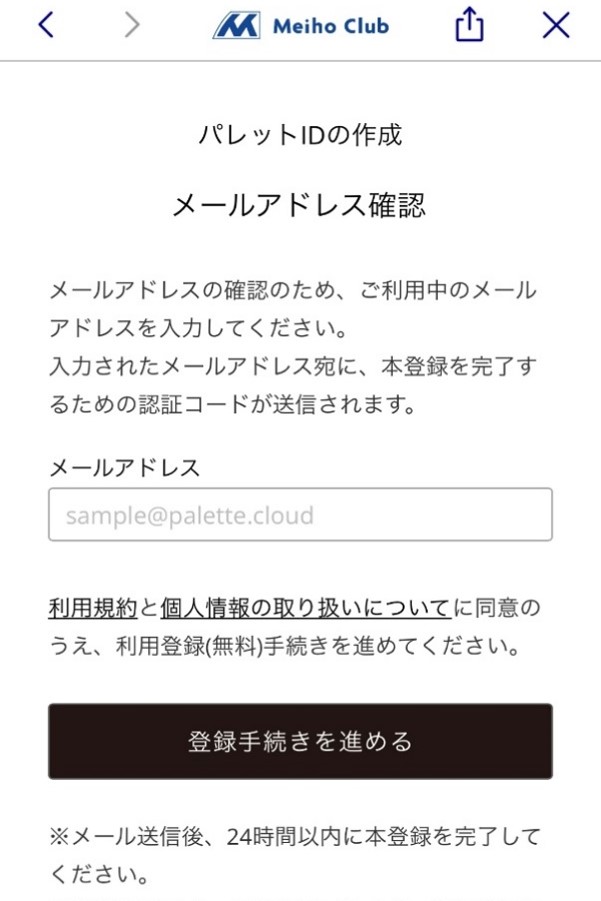Open the 利用規約 link

(92, 607)
